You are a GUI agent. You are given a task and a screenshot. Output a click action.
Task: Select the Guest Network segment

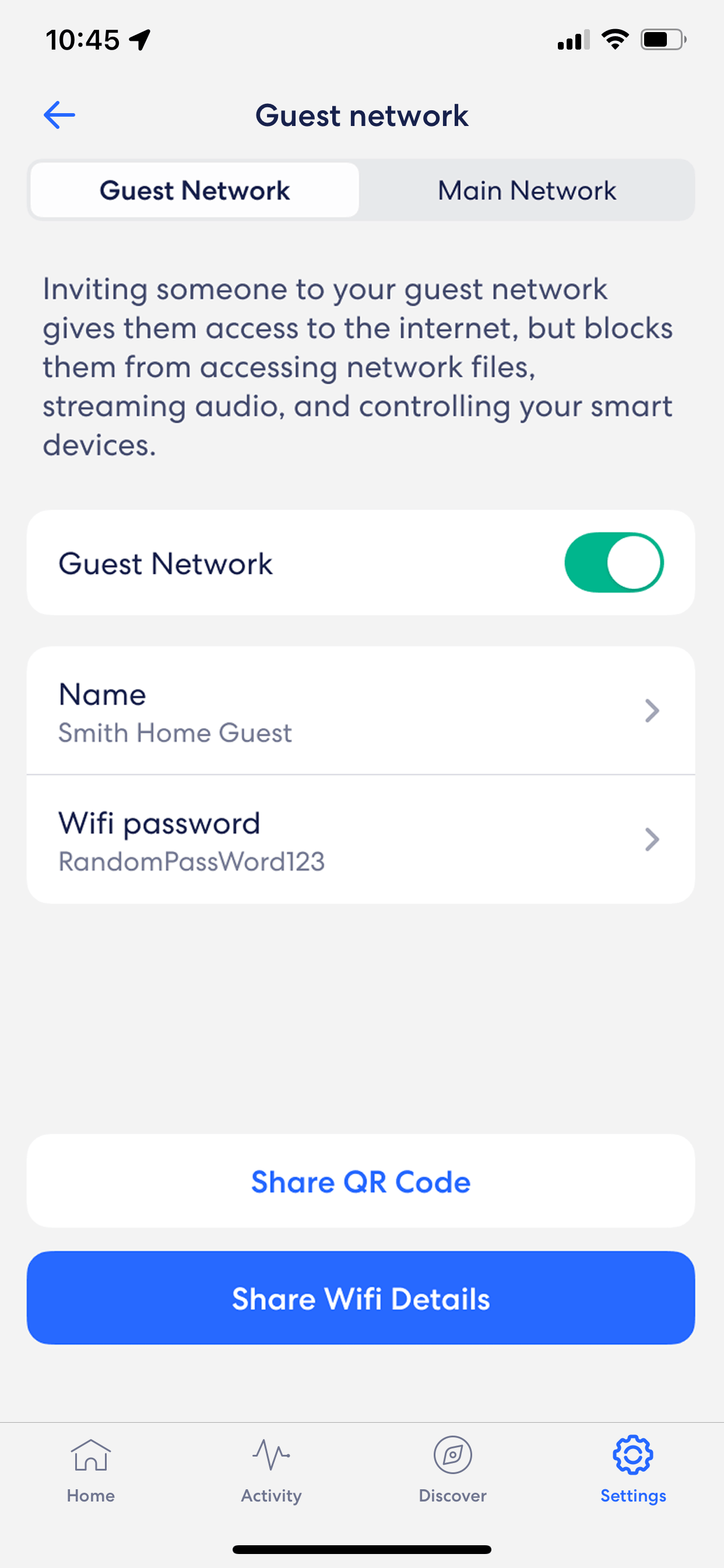point(195,191)
